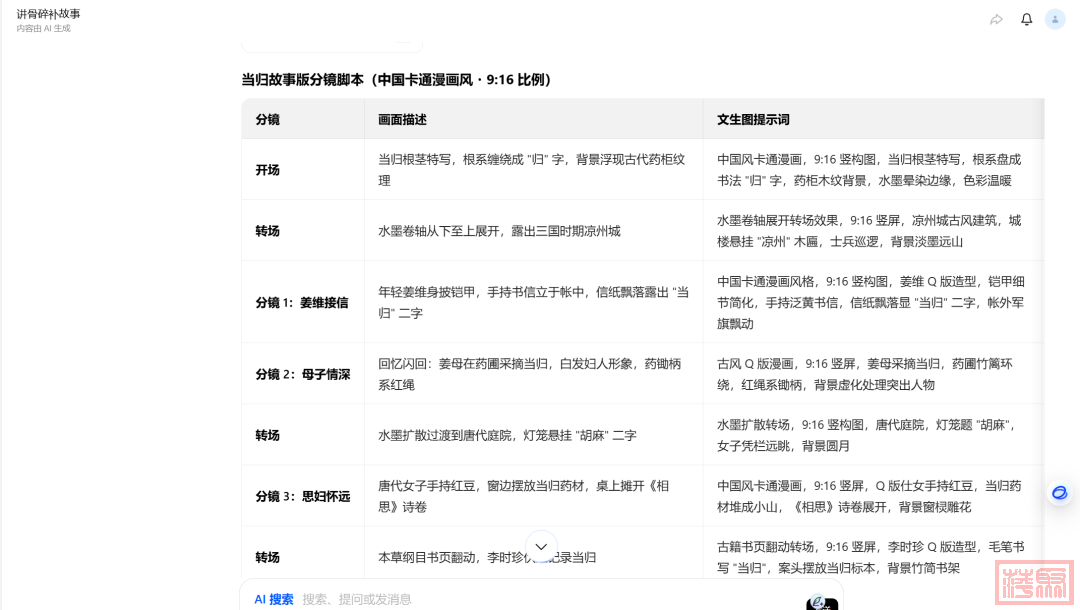
Task: Jump to bottom with the down arrow
Action: pos(541,546)
